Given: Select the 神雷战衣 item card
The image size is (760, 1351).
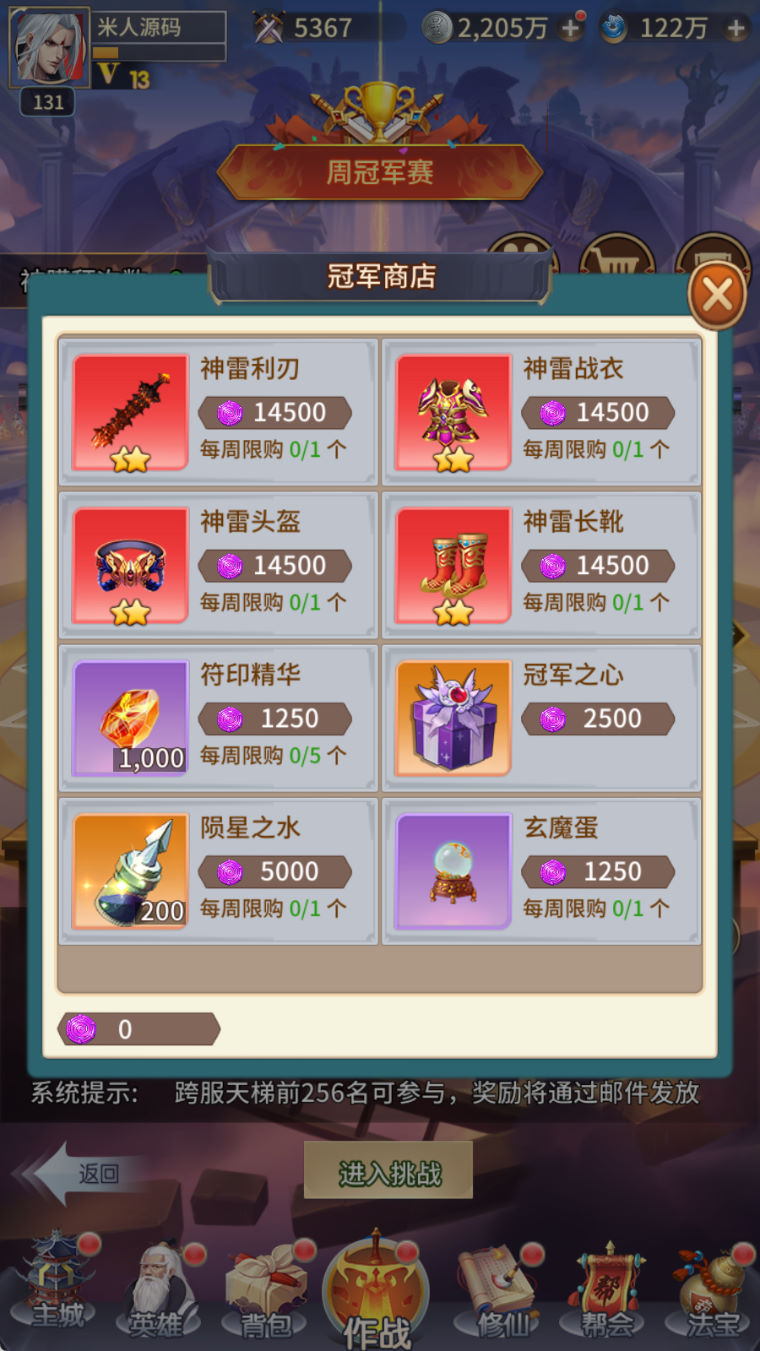Looking at the screenshot, I should 541,412.
